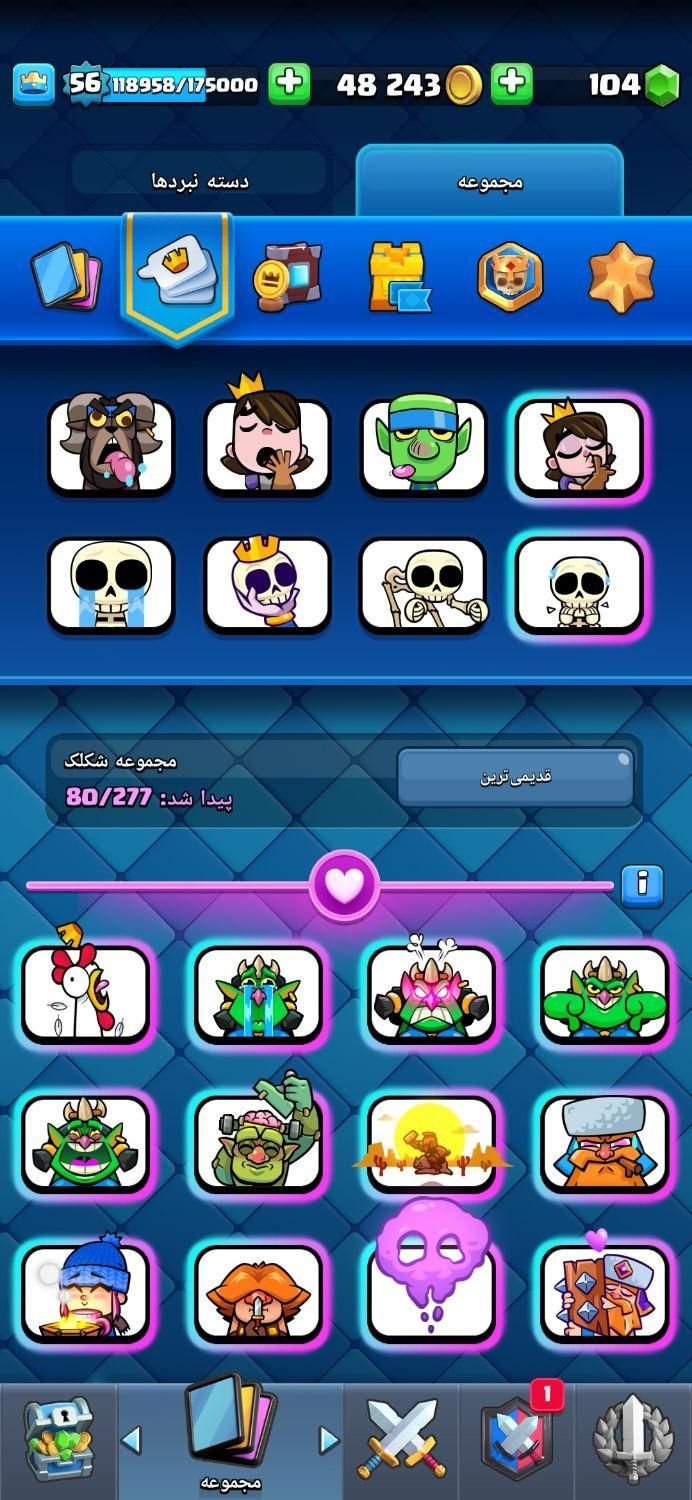
Task: Select the rooster chicken emote
Action: pyautogui.click(x=85, y=993)
